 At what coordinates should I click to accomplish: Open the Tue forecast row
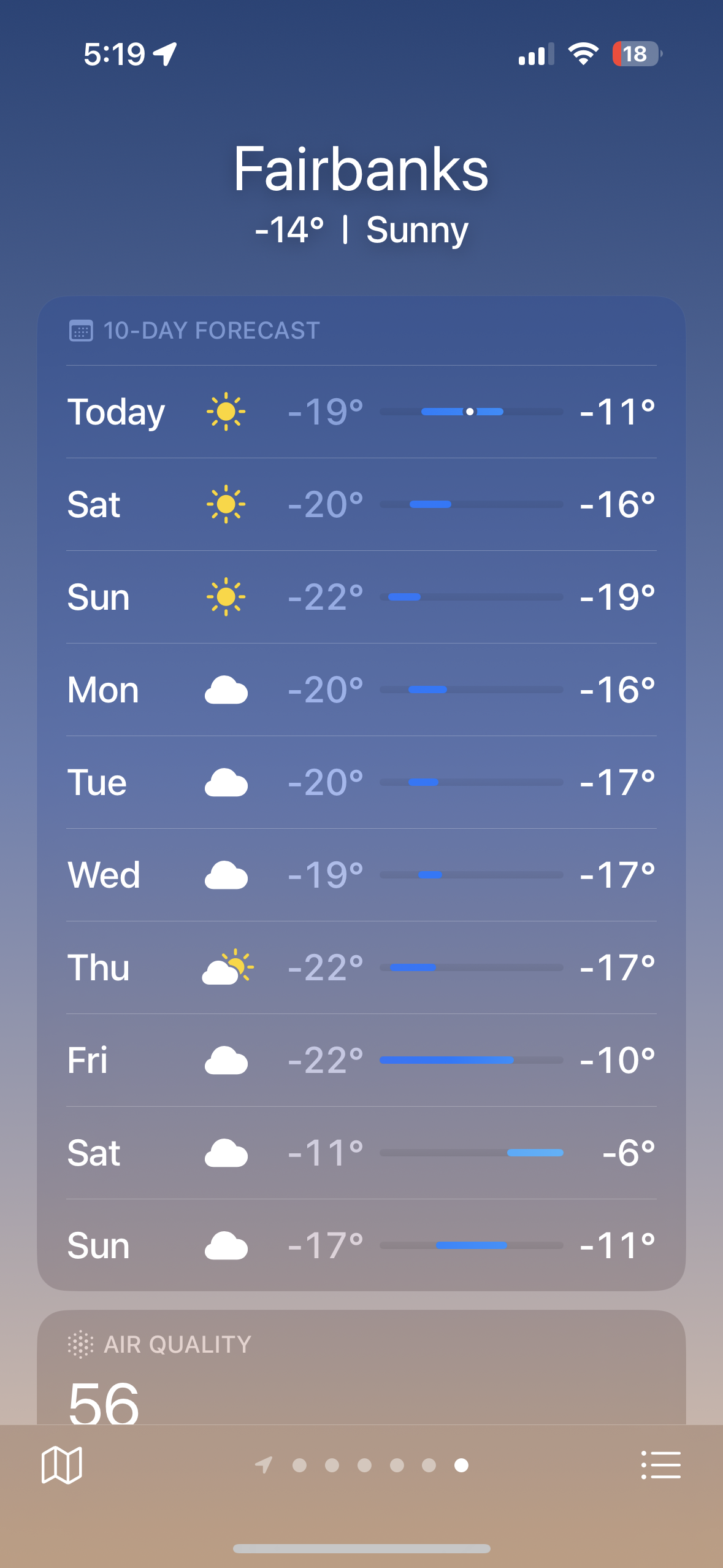pyautogui.click(x=361, y=782)
